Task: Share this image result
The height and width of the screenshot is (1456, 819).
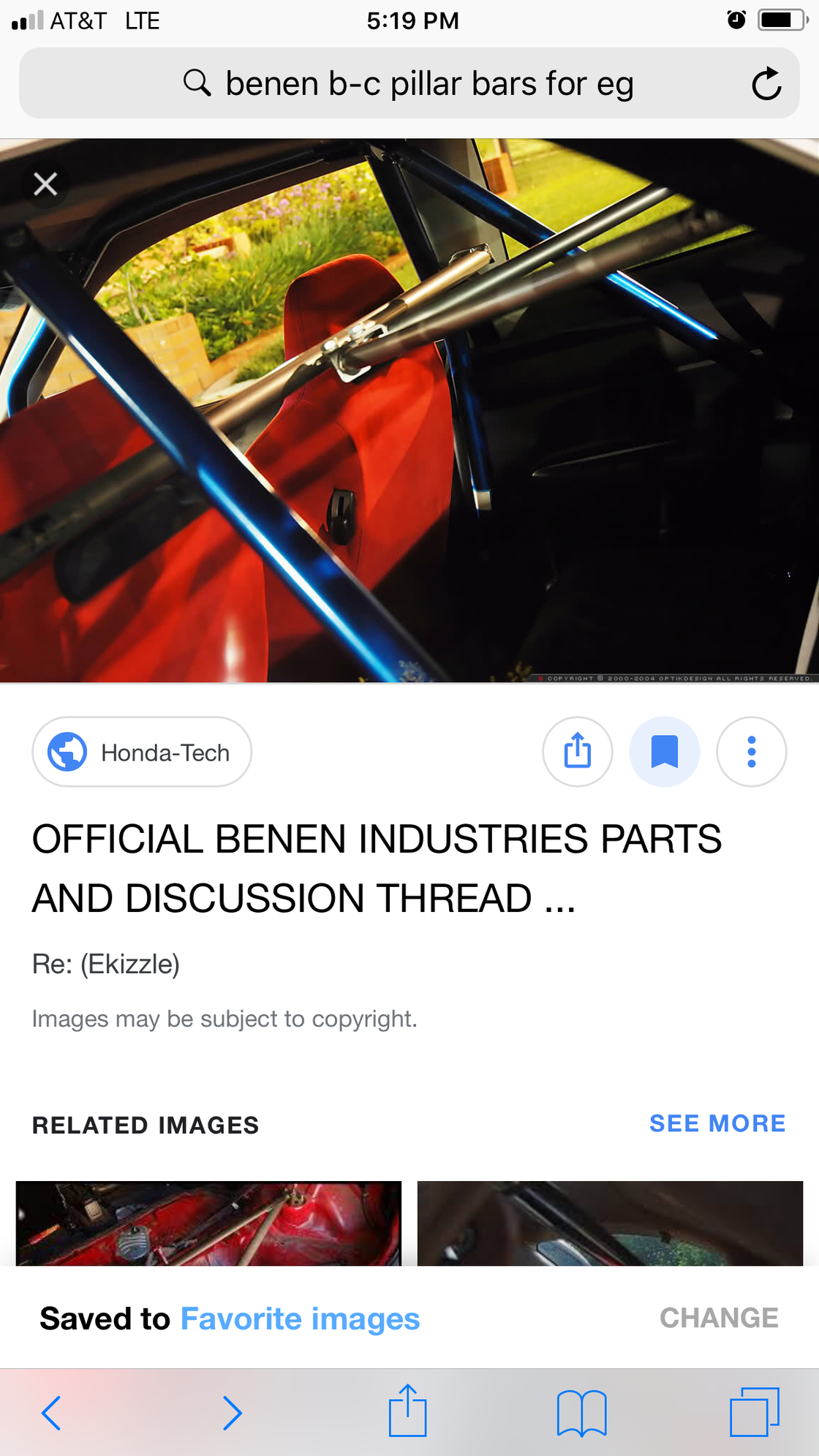Action: click(577, 752)
